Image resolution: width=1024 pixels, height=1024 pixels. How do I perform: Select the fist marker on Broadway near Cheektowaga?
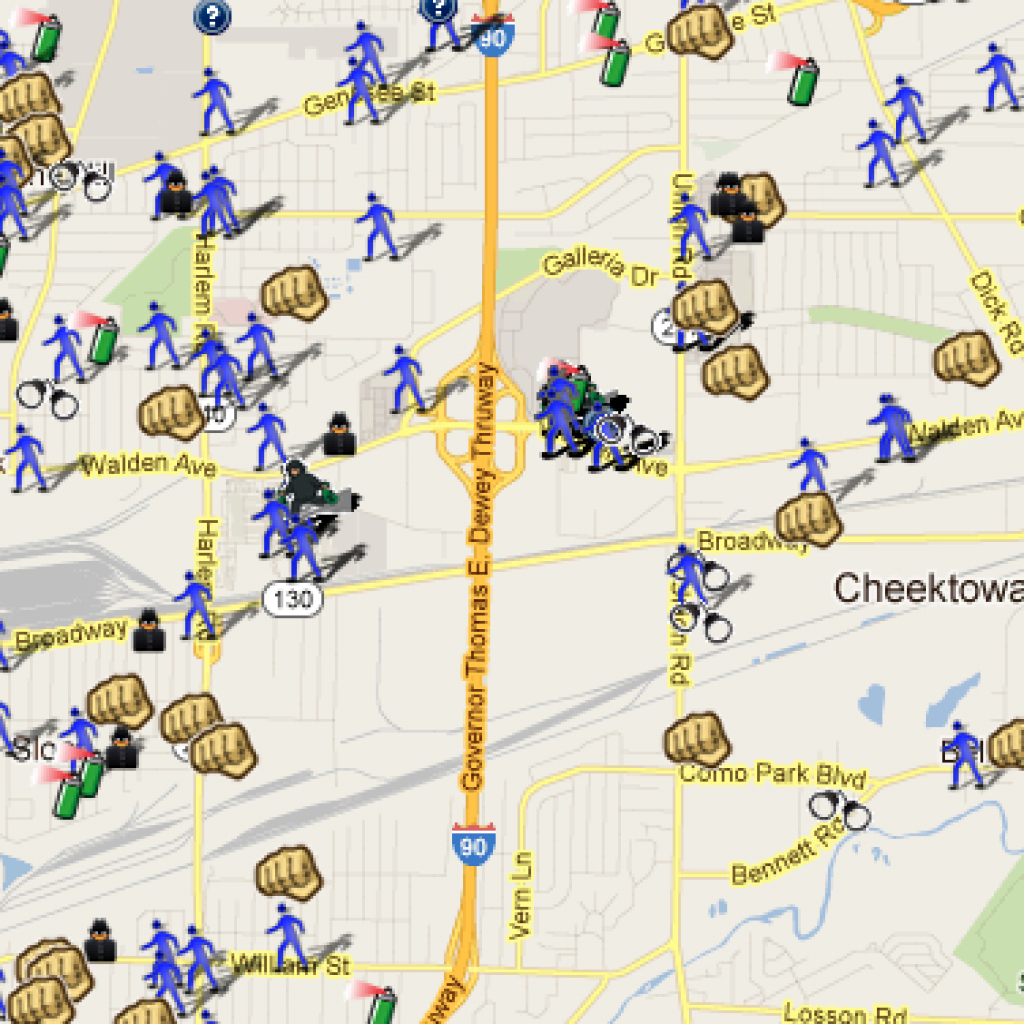point(809,519)
